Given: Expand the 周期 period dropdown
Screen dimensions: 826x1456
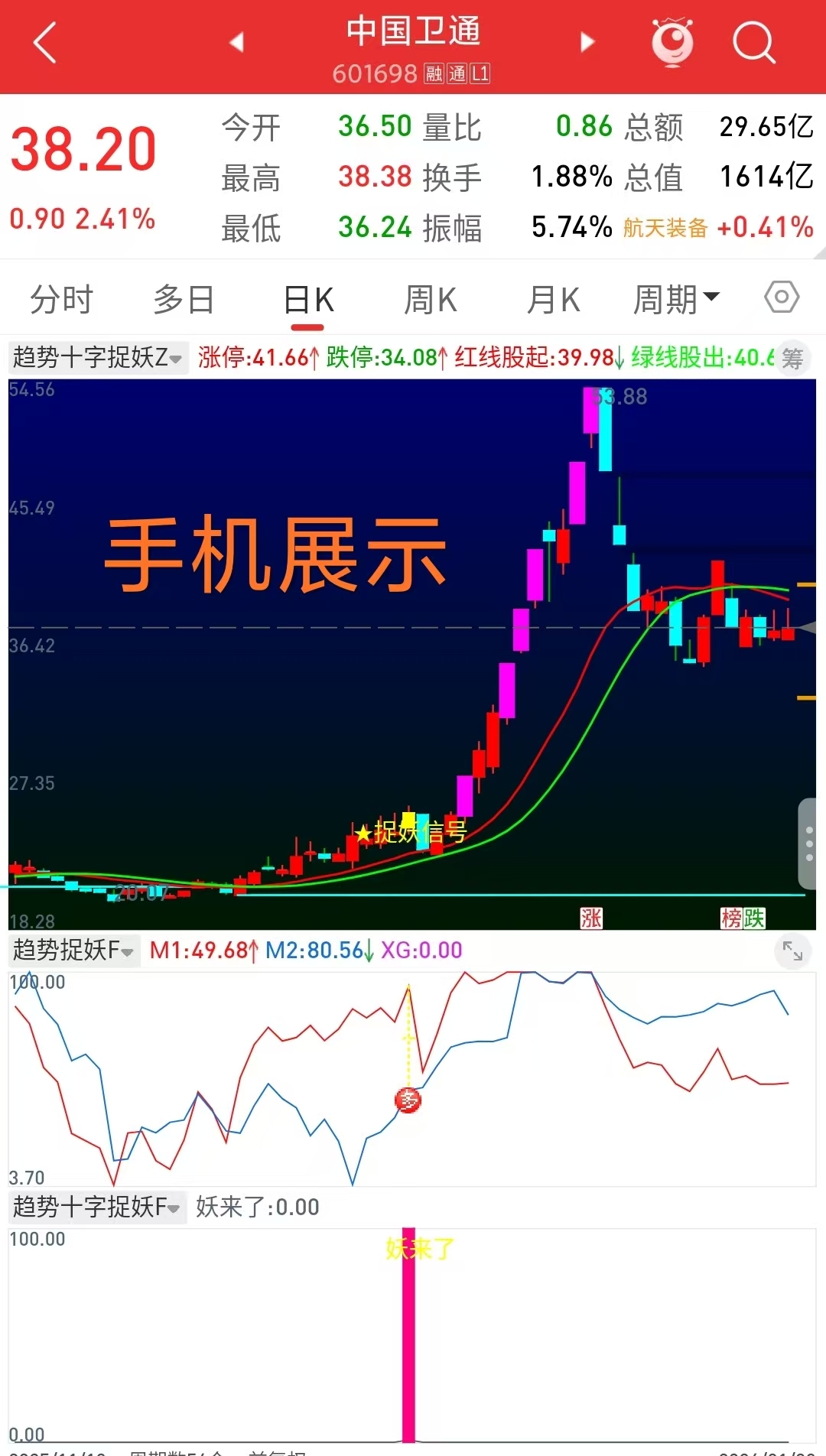Looking at the screenshot, I should pyautogui.click(x=676, y=299).
